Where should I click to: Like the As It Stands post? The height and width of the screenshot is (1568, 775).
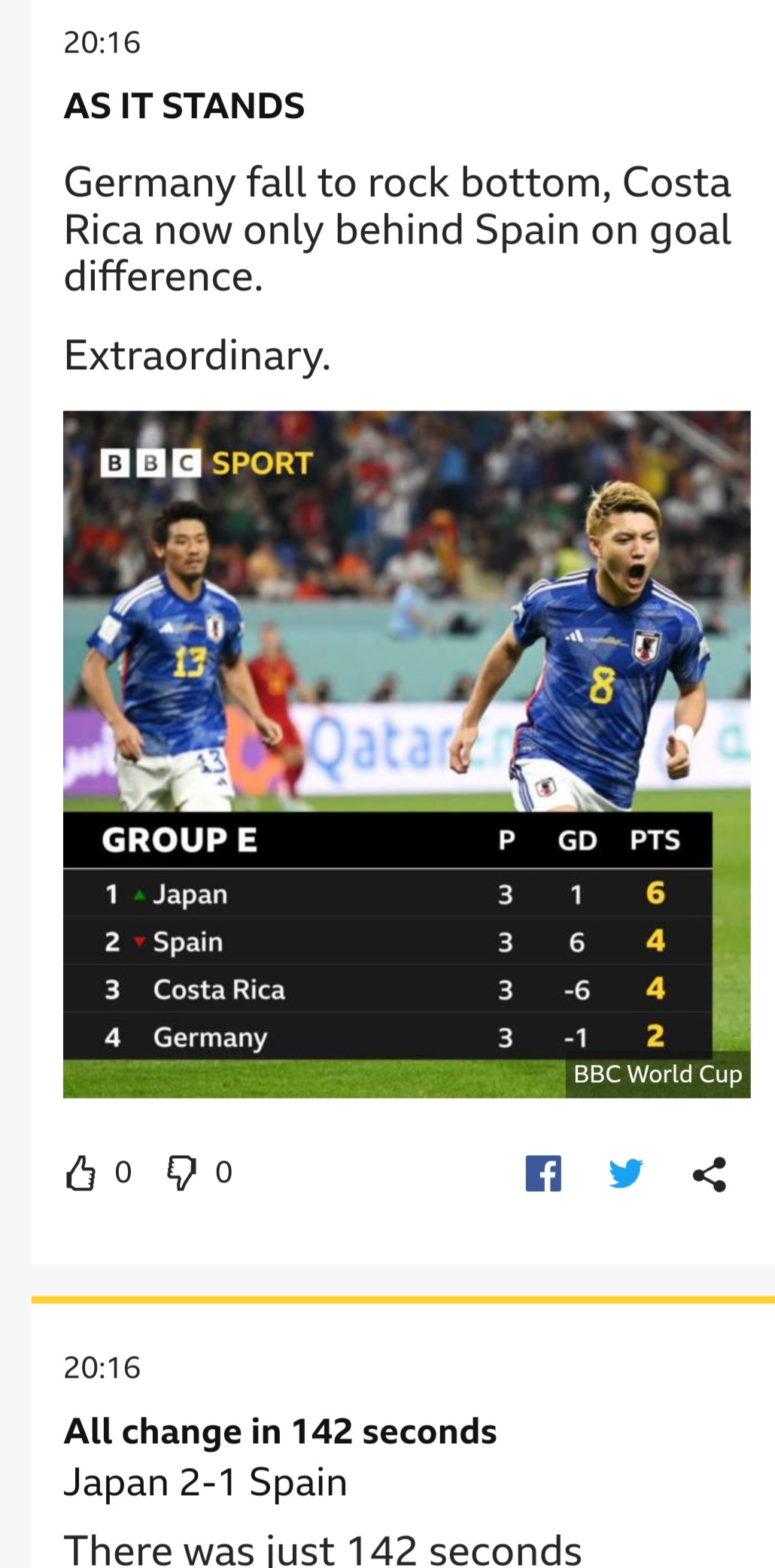(81, 1173)
